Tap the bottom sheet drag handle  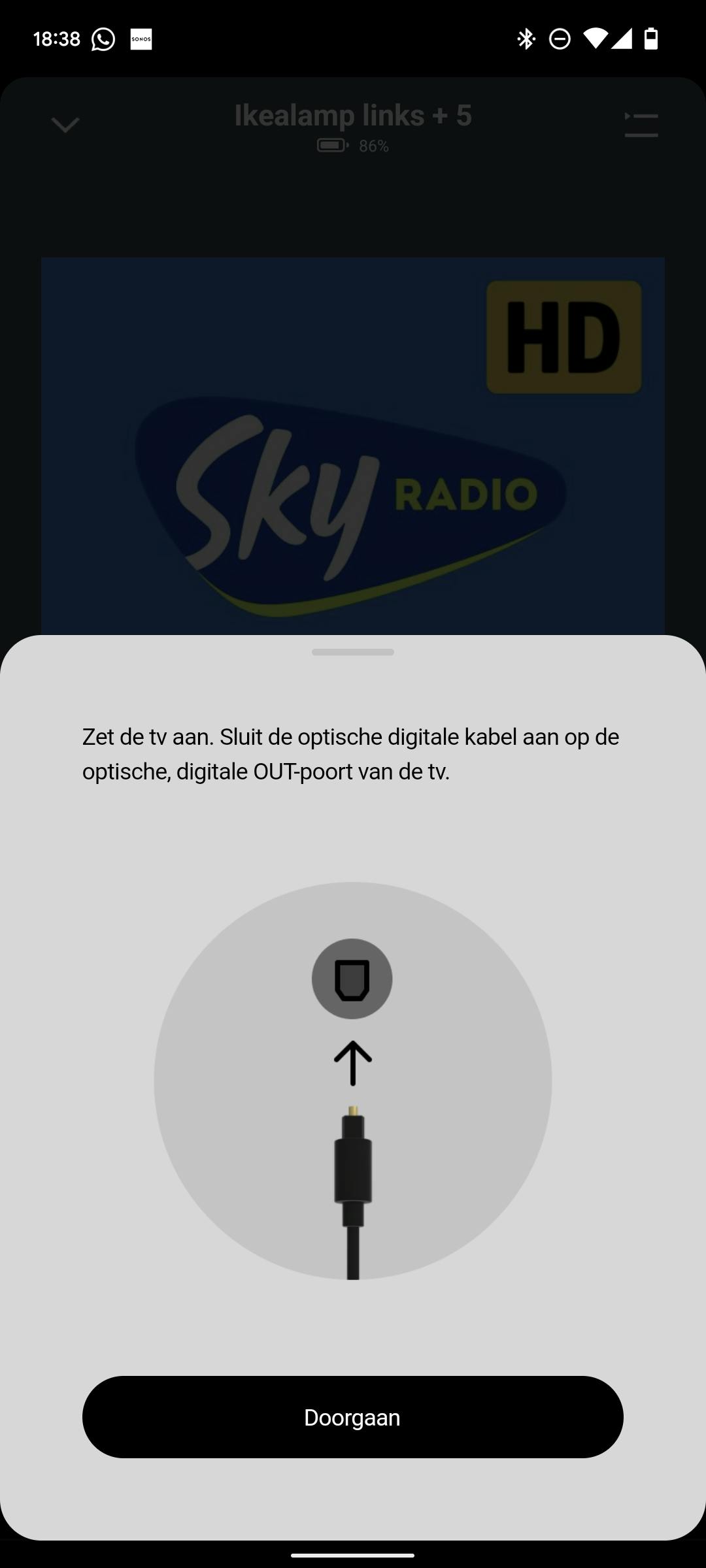pos(352,652)
